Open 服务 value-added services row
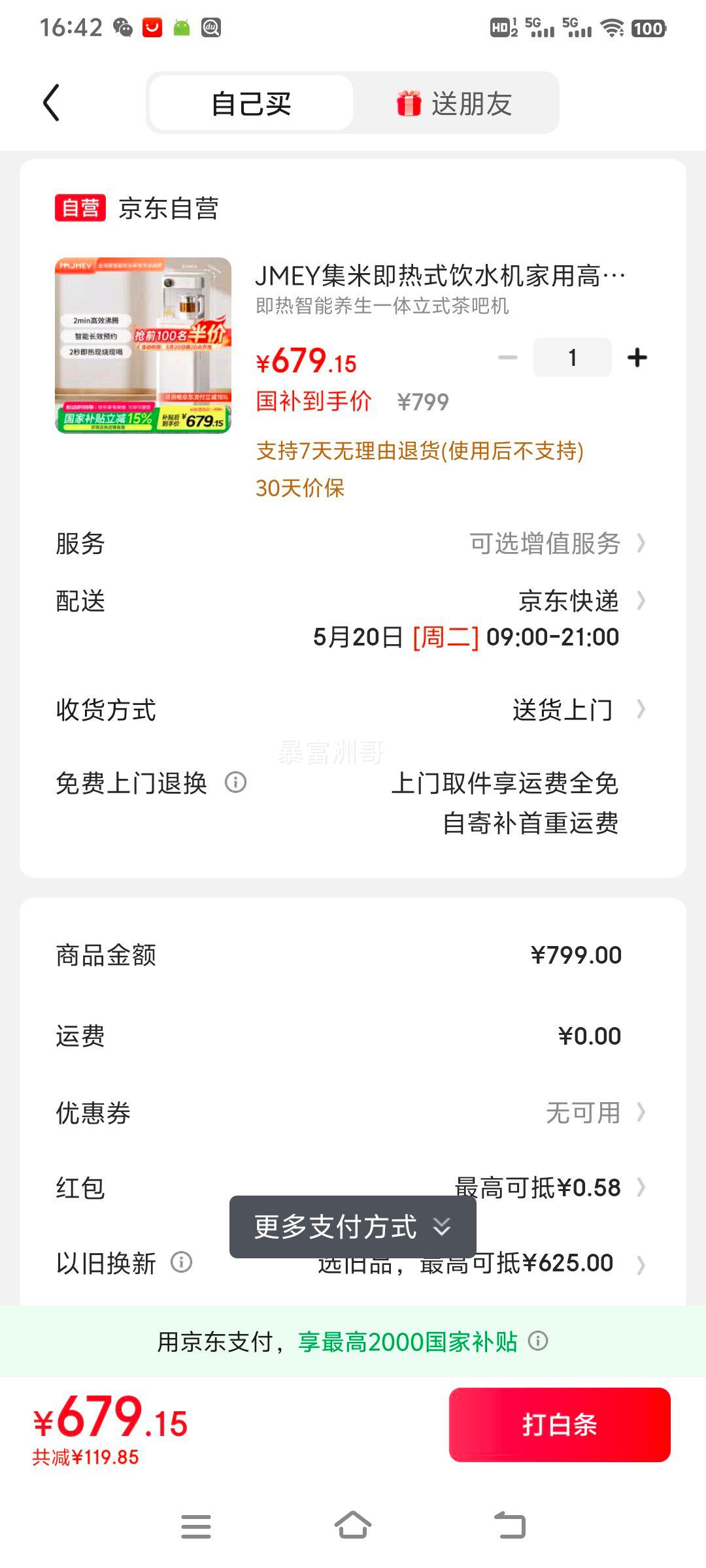 tap(353, 543)
